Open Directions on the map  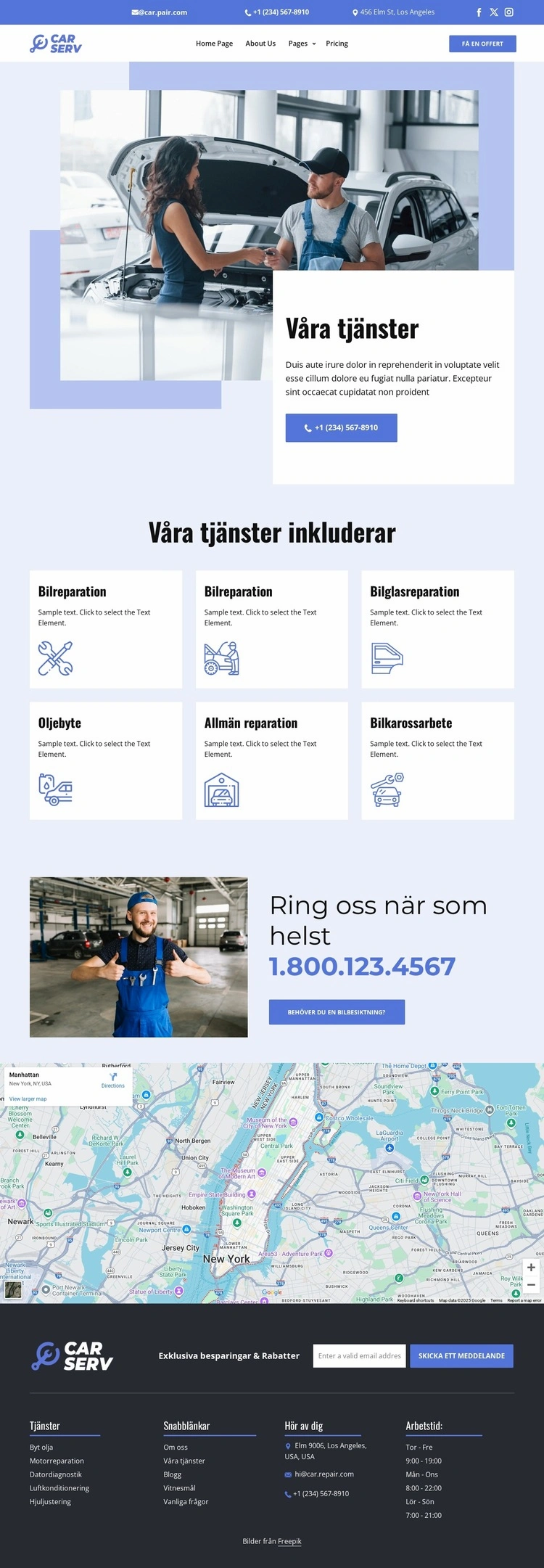coord(113,1080)
